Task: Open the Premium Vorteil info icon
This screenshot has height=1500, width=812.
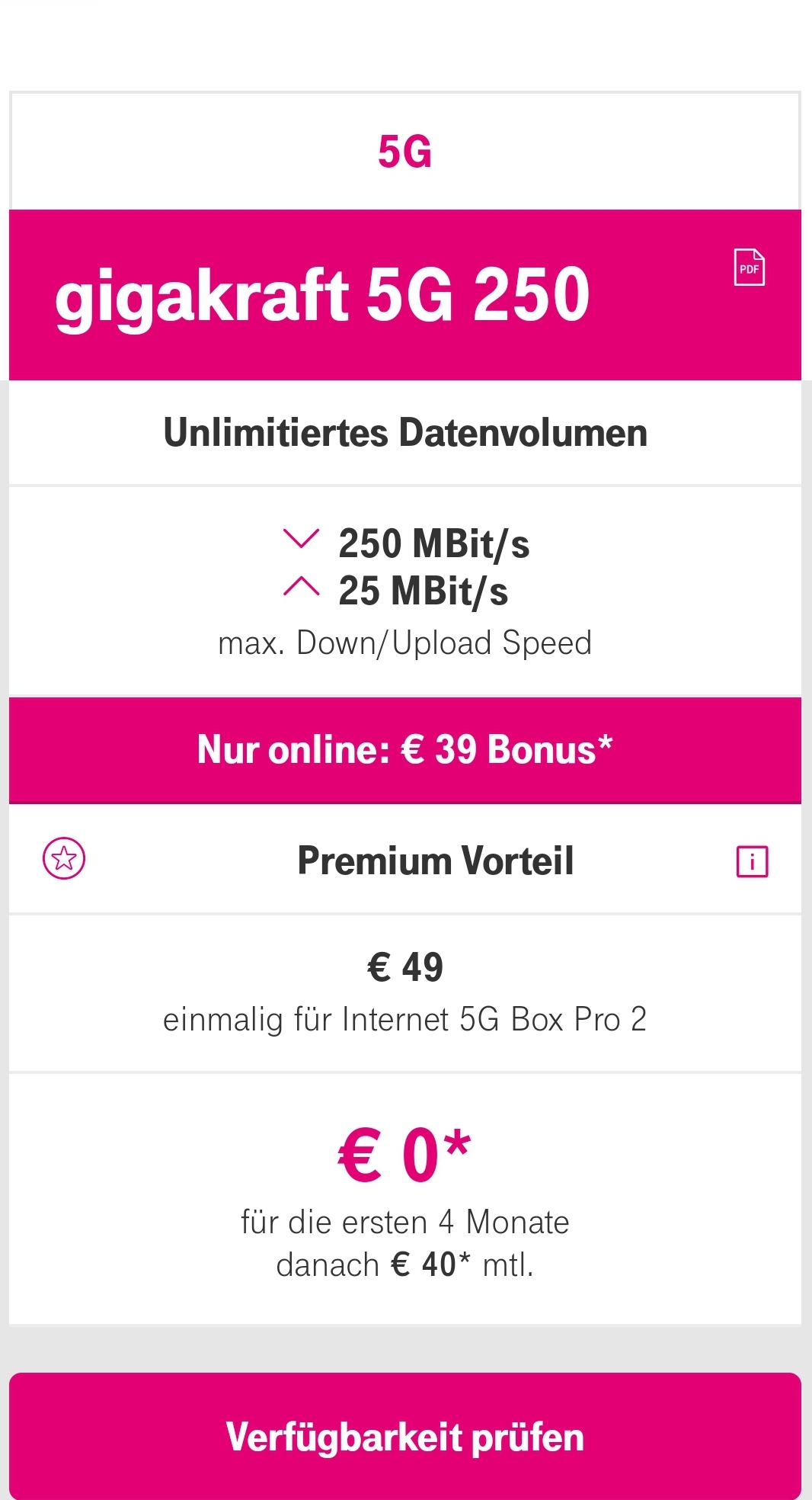Action: (752, 861)
